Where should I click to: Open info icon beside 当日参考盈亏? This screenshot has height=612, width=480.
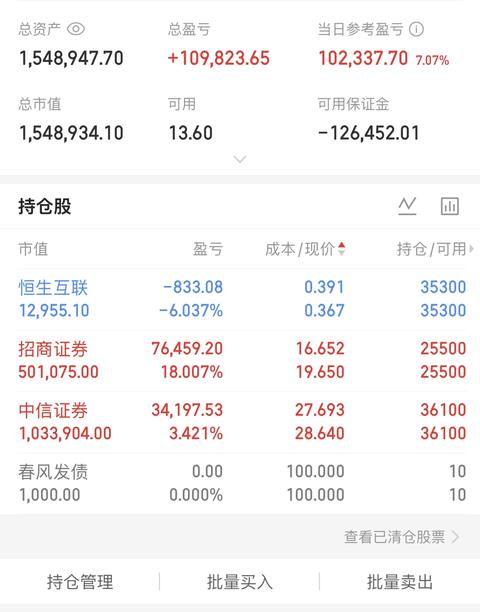click(416, 29)
